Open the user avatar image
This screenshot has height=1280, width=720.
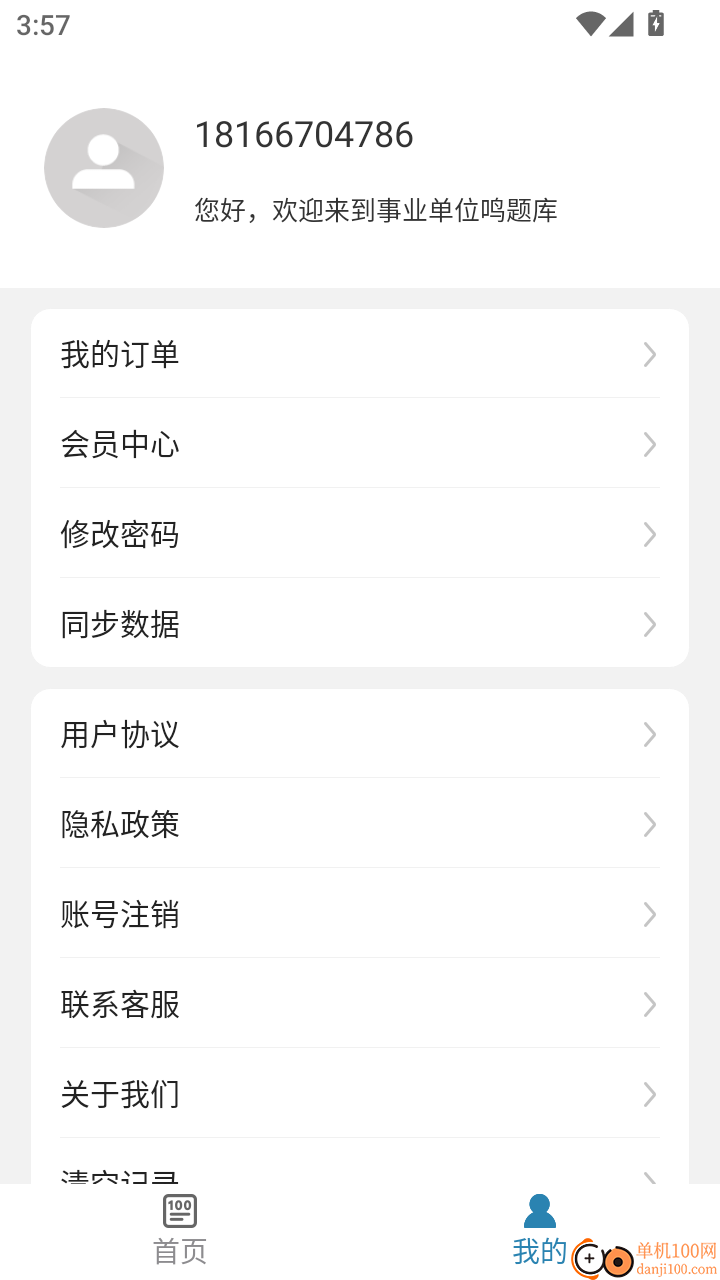pos(104,167)
